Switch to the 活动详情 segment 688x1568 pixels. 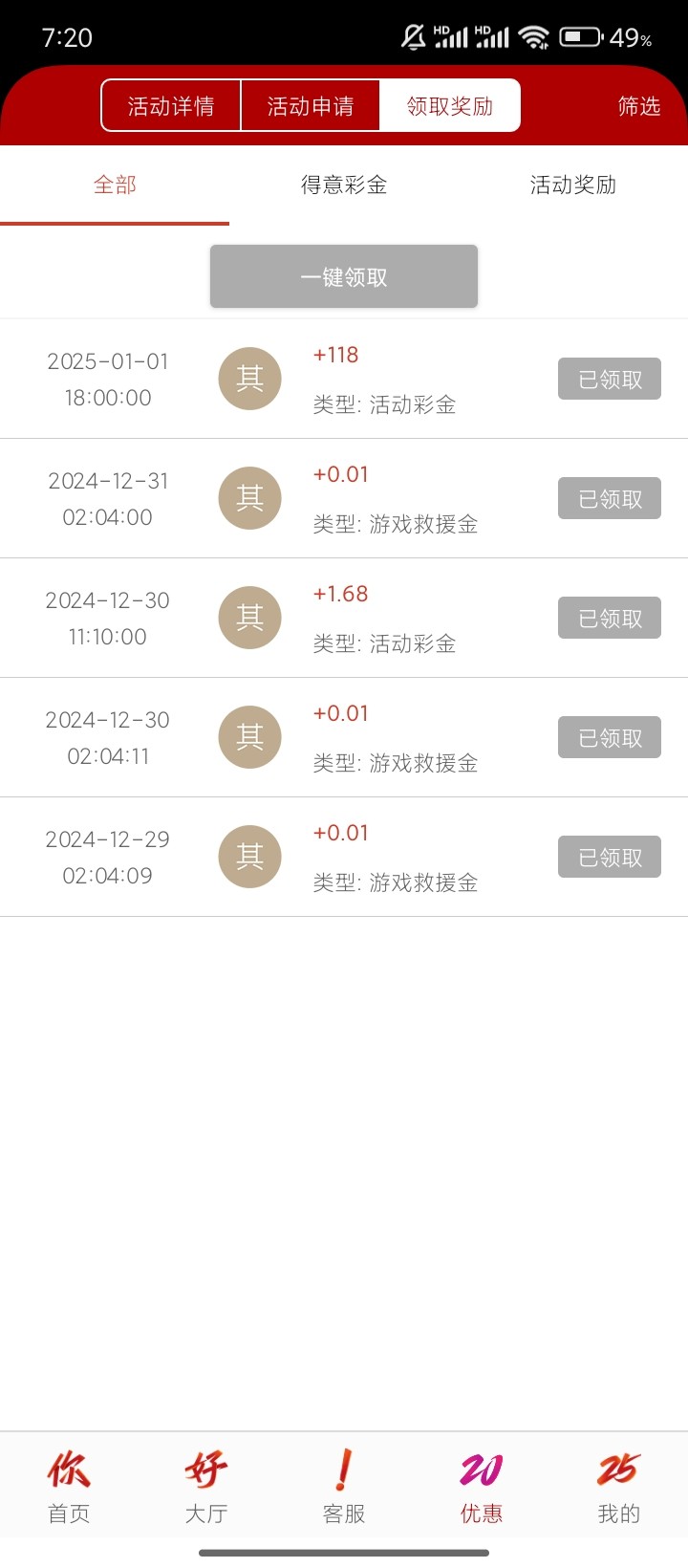pyautogui.click(x=171, y=105)
